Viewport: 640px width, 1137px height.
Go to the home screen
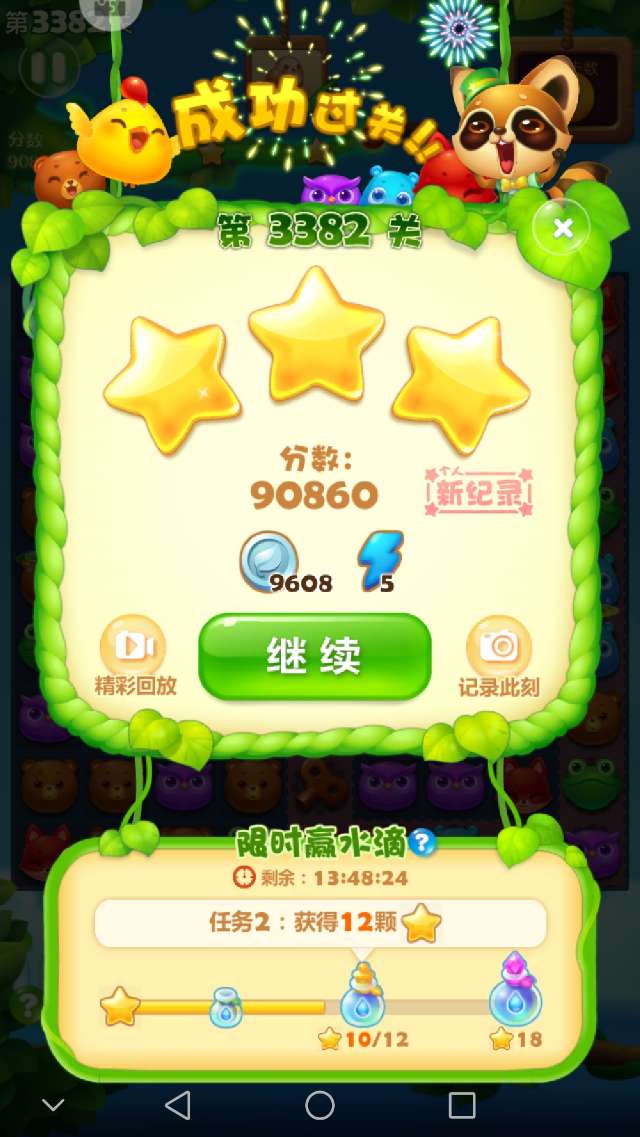(320, 1105)
